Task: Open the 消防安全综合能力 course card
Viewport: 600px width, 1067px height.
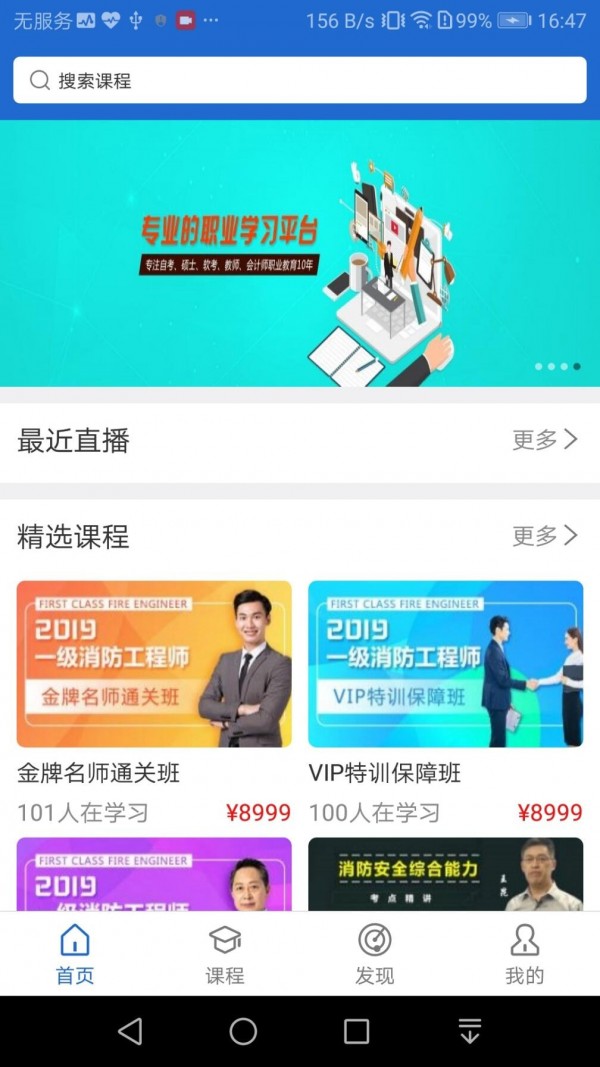Action: (x=445, y=873)
